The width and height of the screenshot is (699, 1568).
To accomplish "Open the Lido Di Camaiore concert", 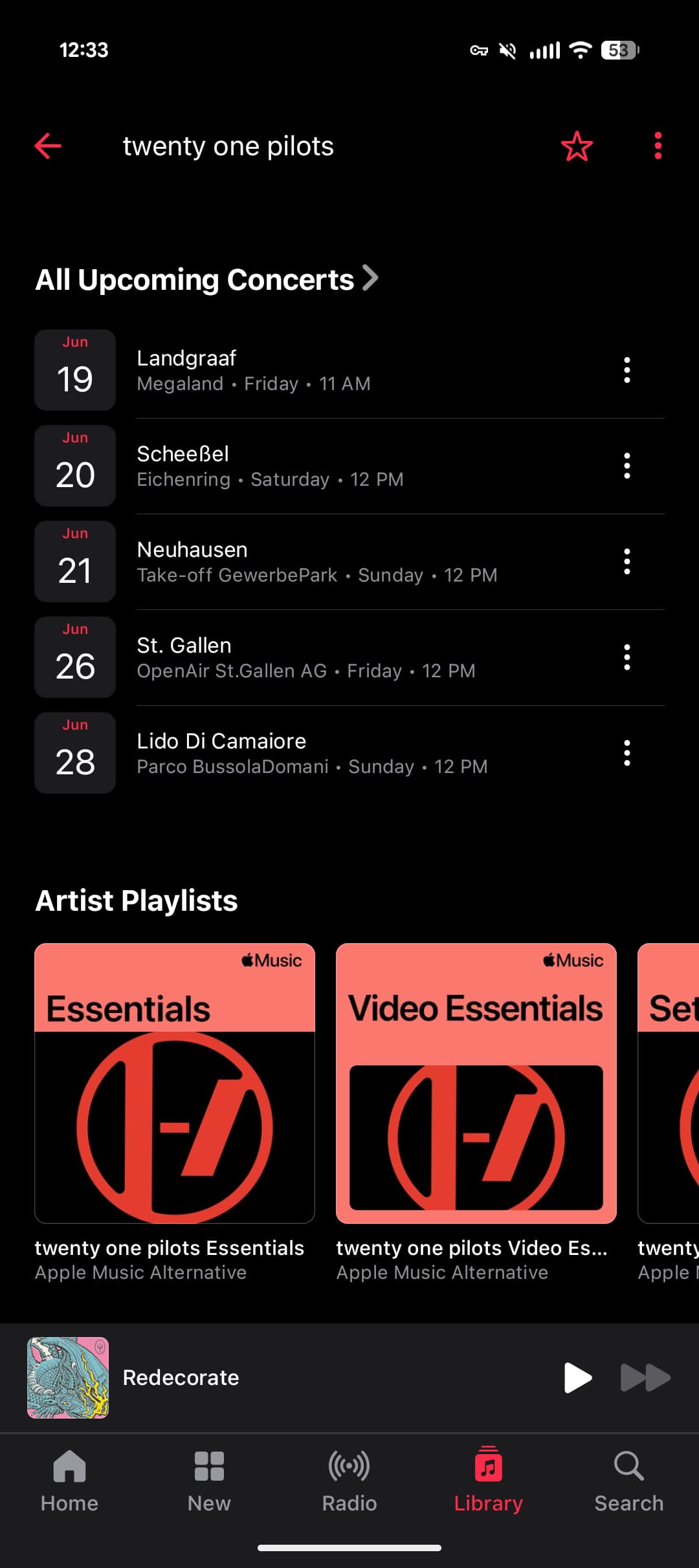I will pos(324,753).
